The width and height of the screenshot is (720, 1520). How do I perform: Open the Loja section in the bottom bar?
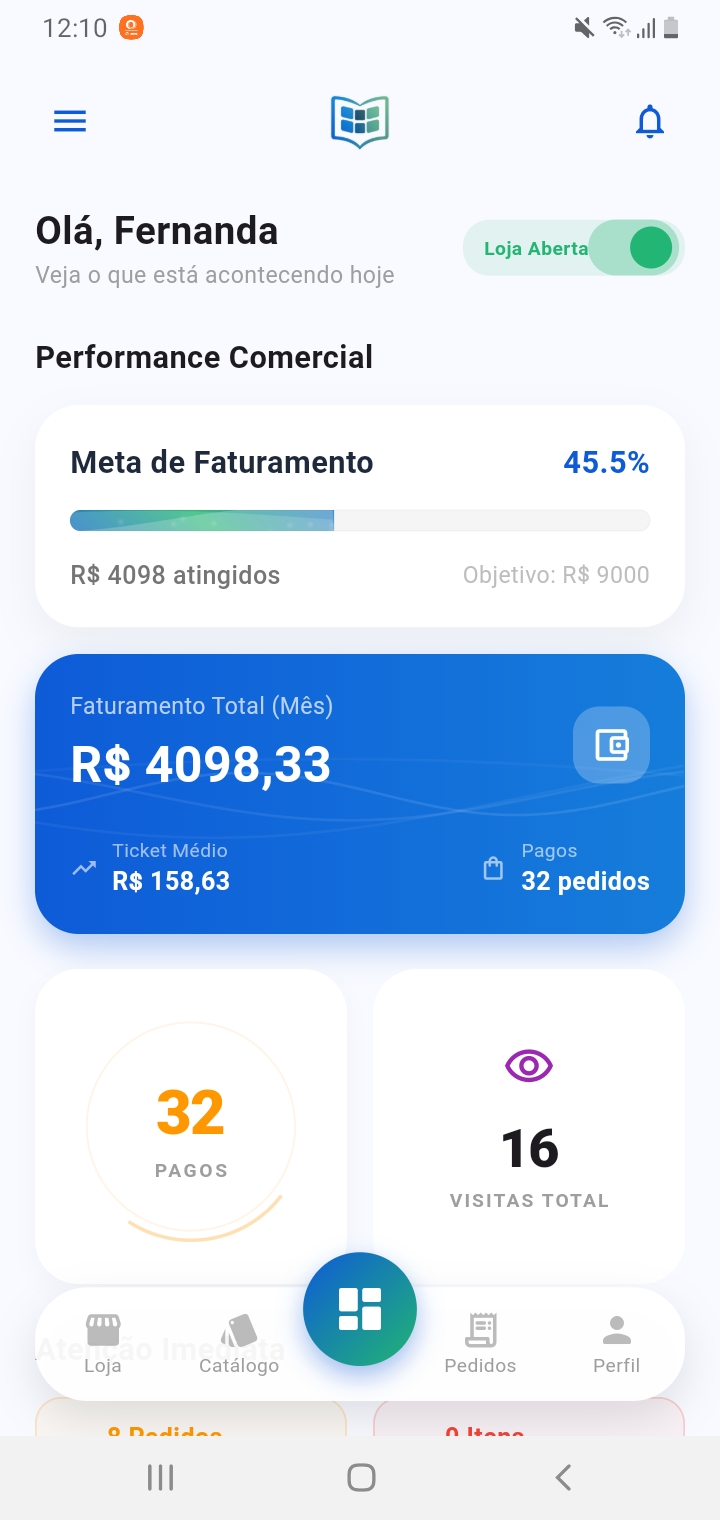click(x=104, y=1340)
